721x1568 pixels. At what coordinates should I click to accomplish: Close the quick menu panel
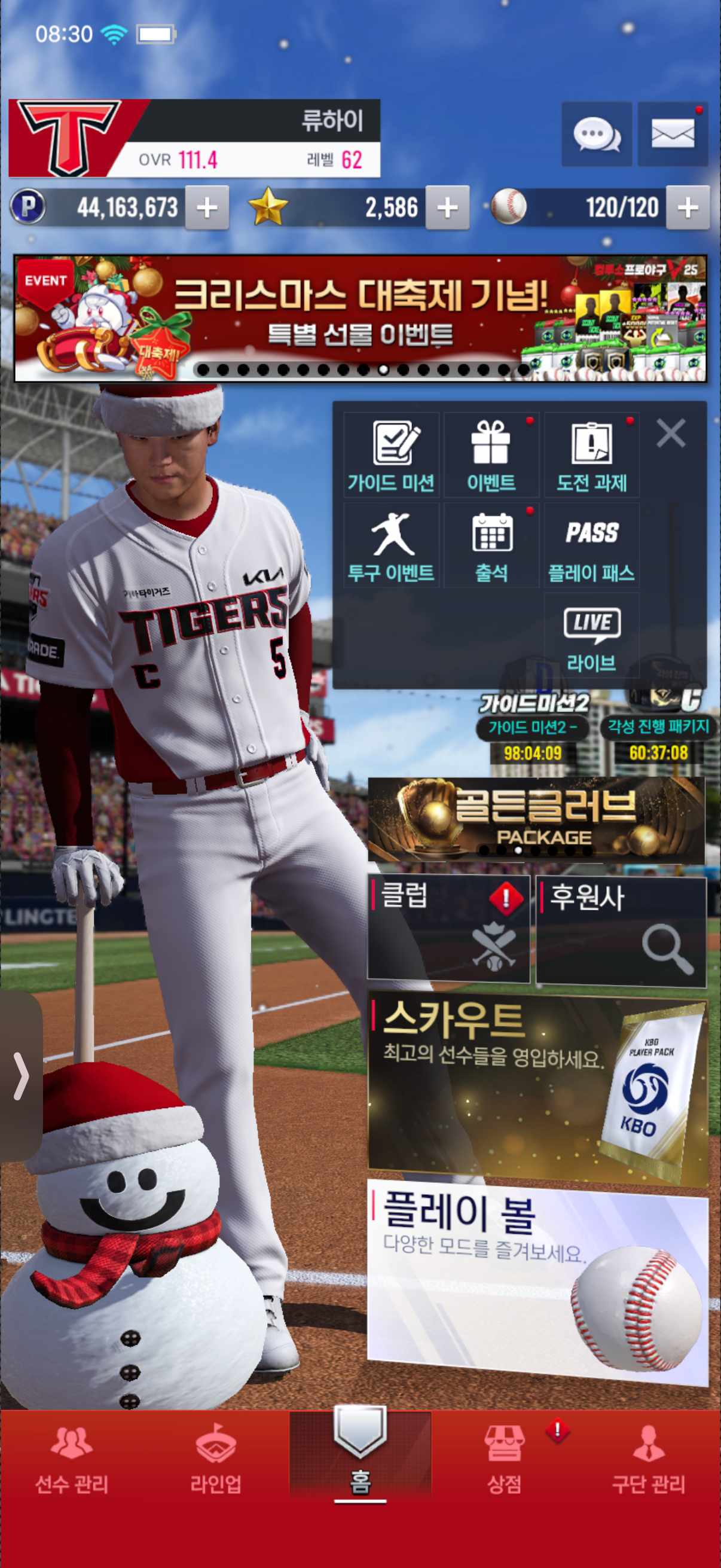671,434
